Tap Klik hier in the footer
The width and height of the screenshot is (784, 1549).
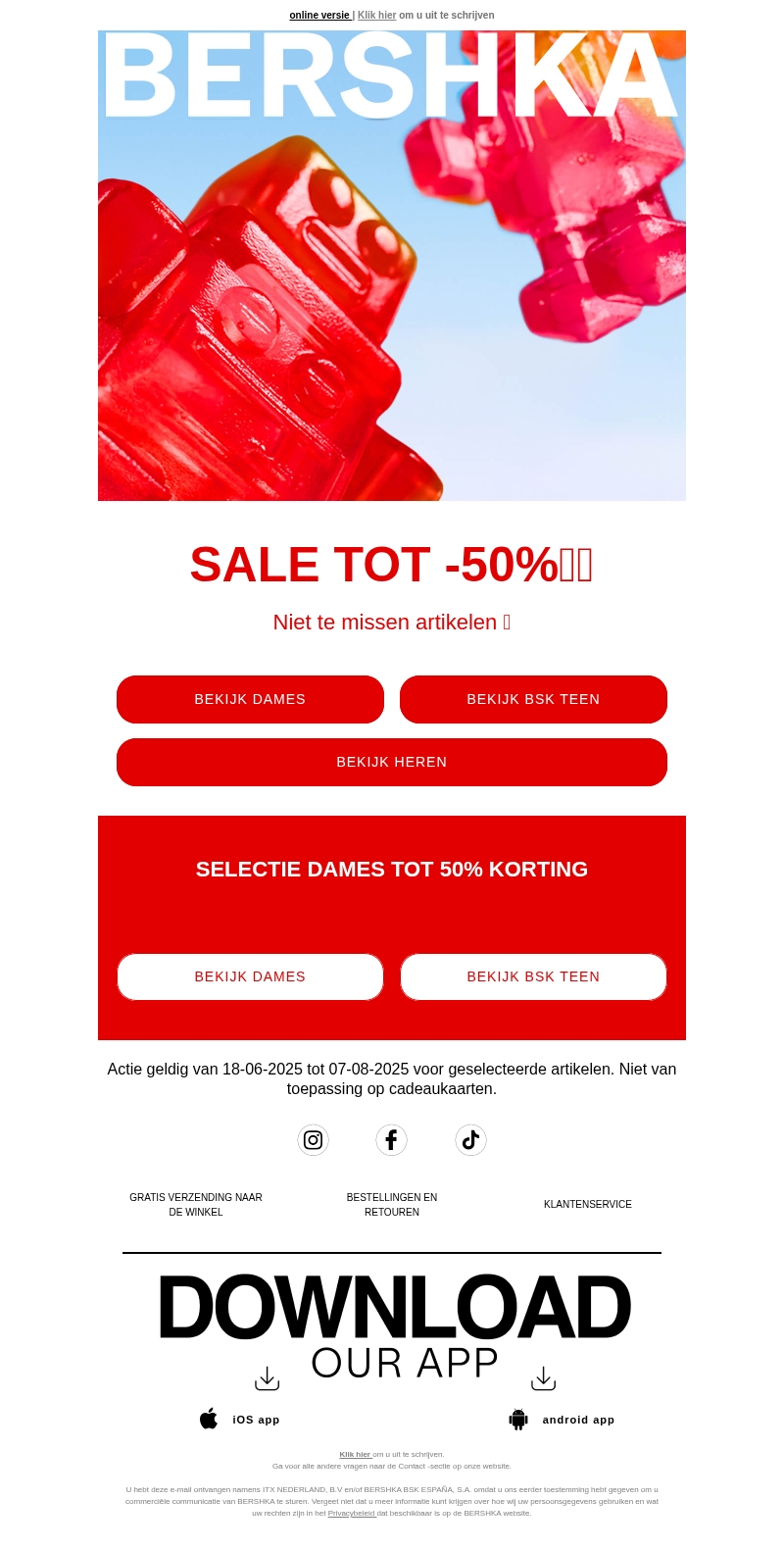355,1454
